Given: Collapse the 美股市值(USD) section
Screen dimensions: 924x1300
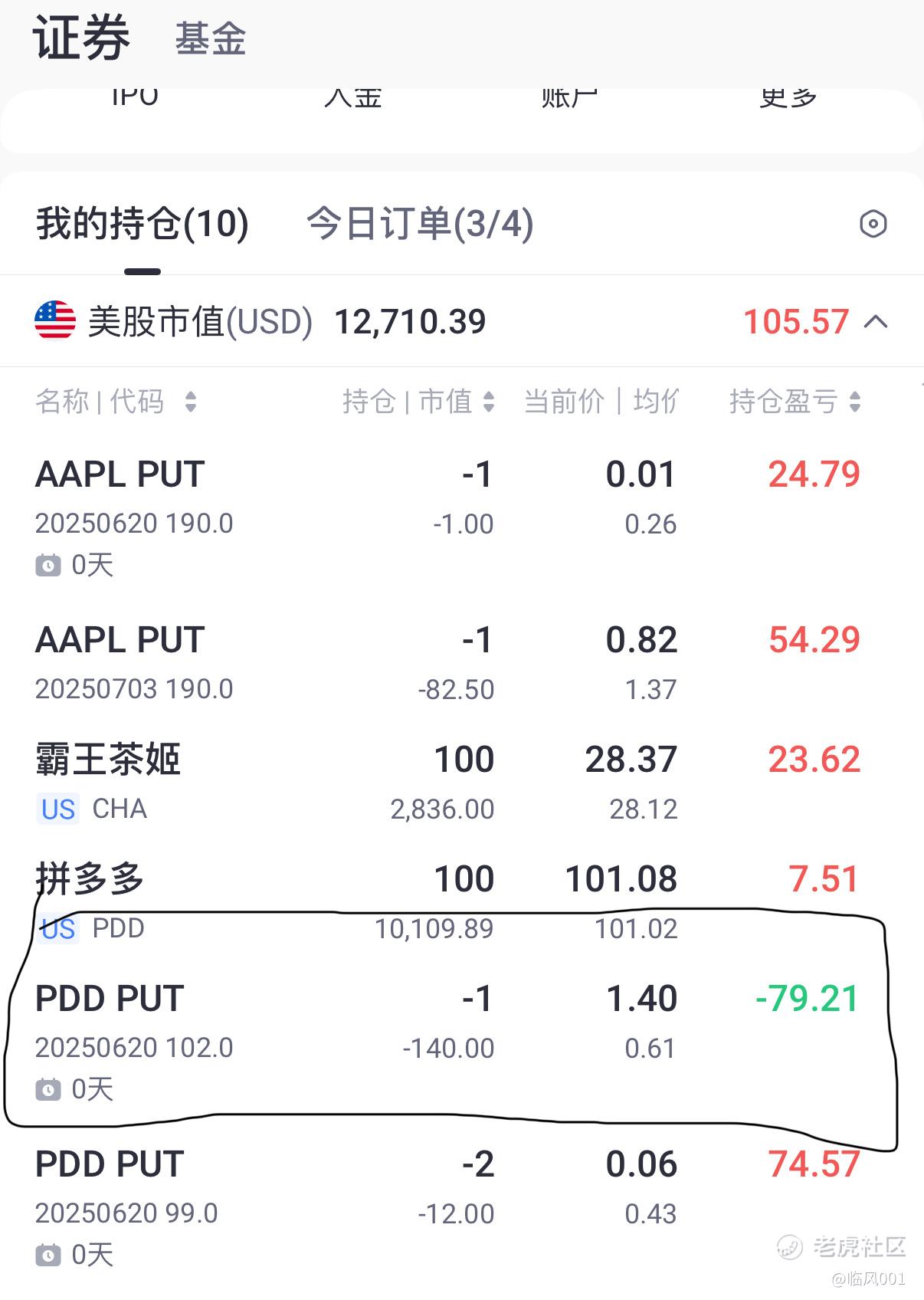Looking at the screenshot, I should pos(876,321).
